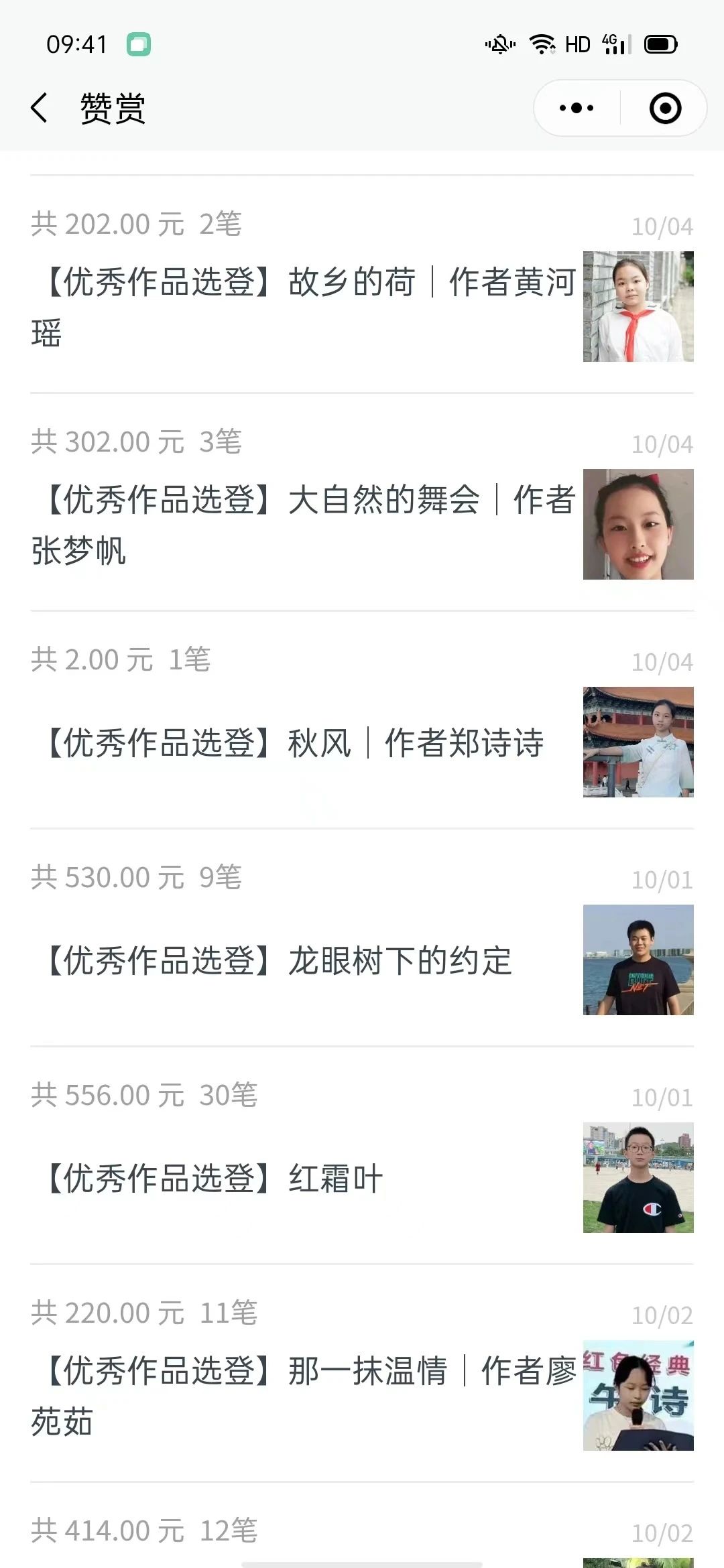This screenshot has width=724, height=1568.
Task: Open the mini program more-options menu
Action: (577, 108)
